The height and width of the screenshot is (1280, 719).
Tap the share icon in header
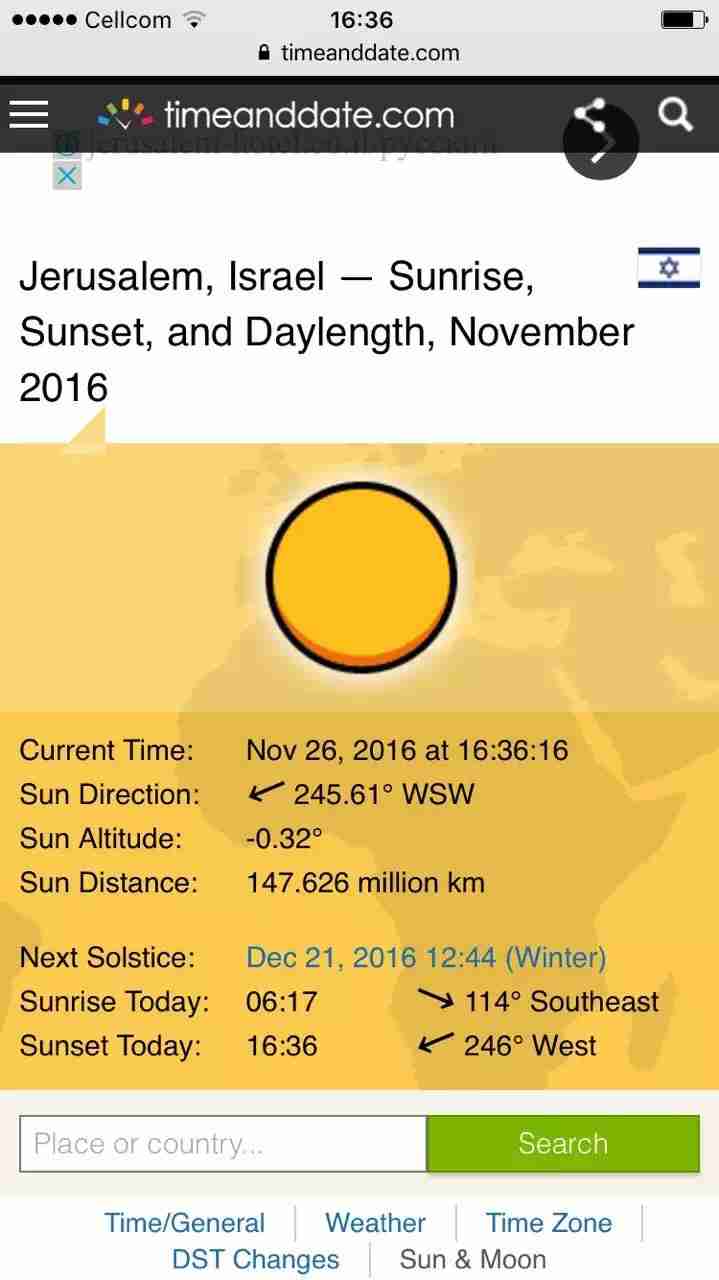(x=590, y=114)
